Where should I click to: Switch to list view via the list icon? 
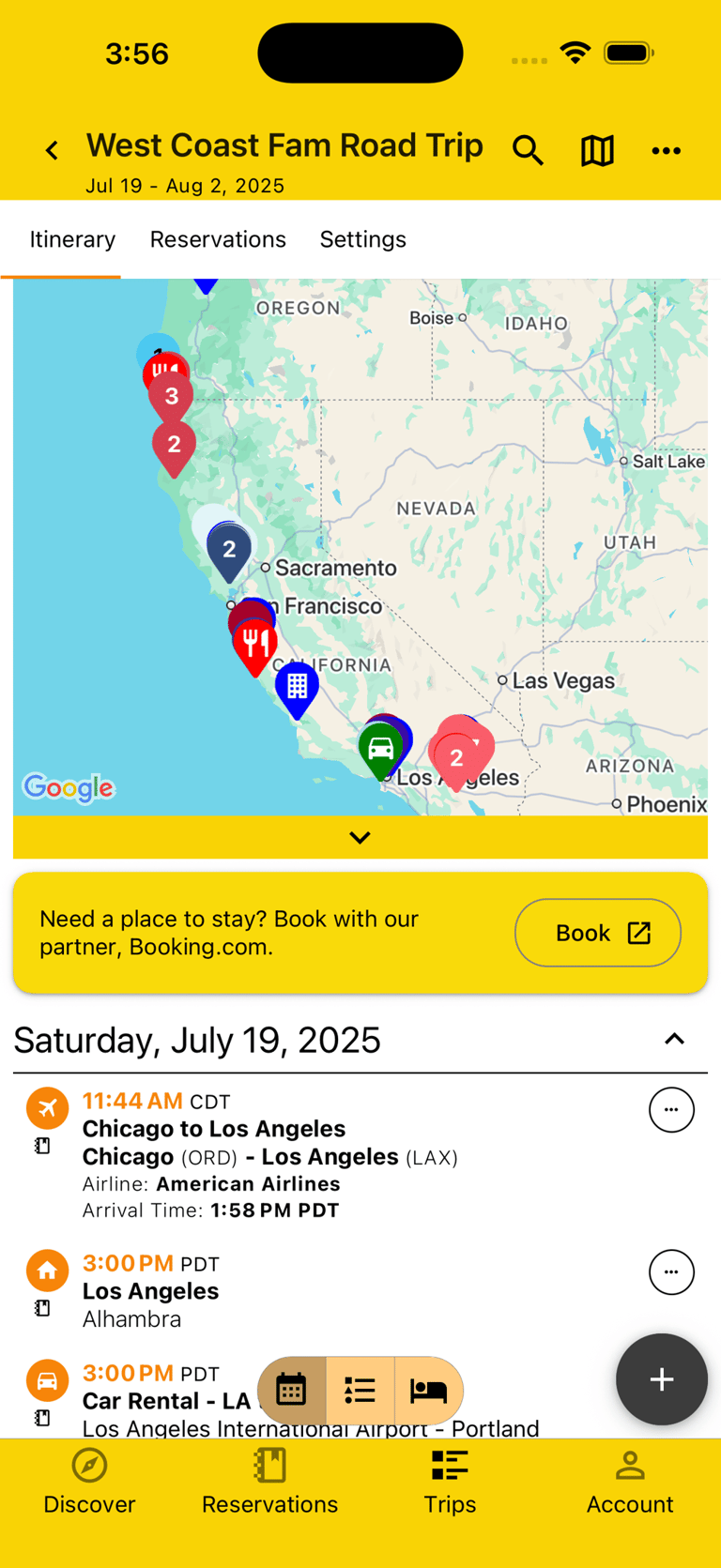[x=360, y=1391]
